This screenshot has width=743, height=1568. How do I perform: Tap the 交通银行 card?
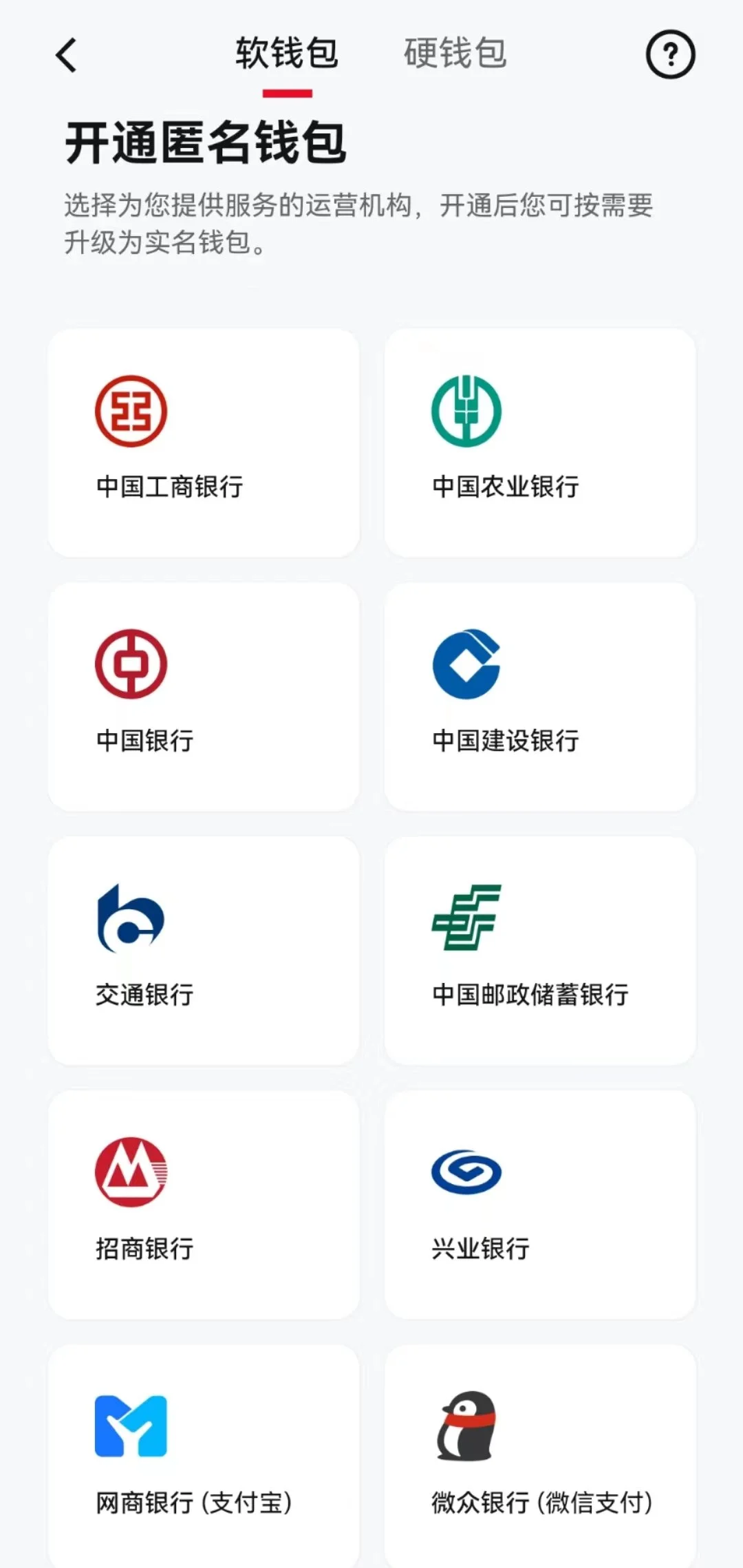[204, 951]
